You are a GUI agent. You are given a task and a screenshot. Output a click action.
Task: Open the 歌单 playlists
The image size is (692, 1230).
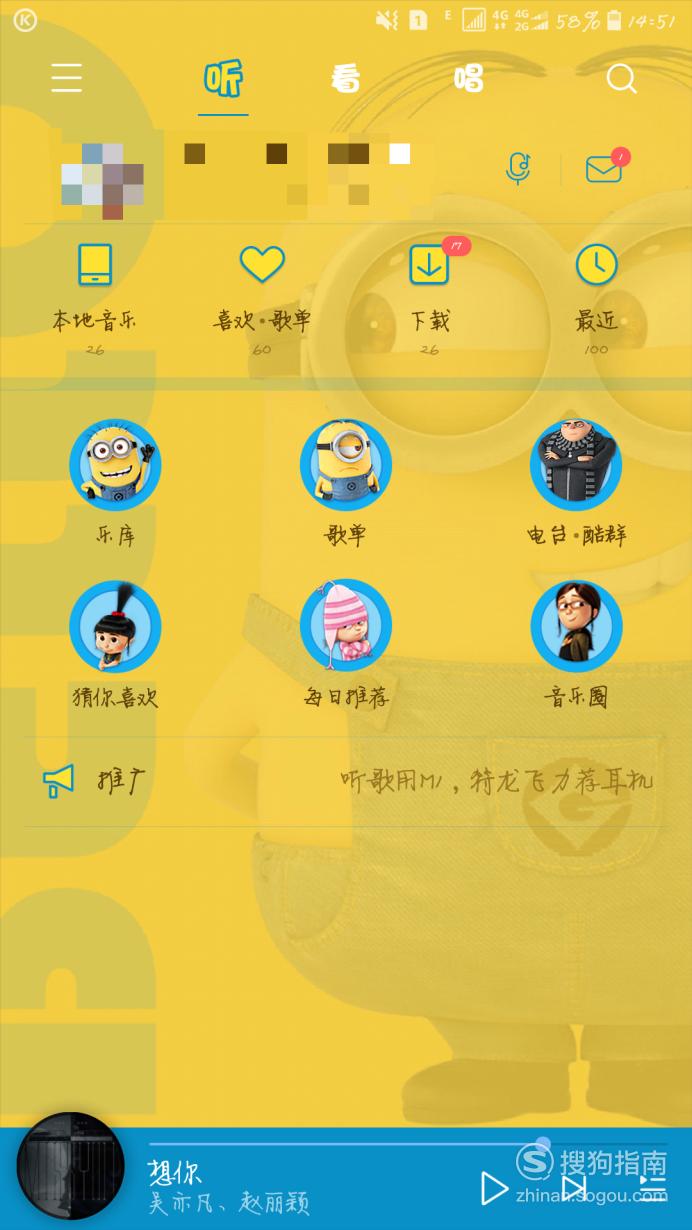point(346,482)
